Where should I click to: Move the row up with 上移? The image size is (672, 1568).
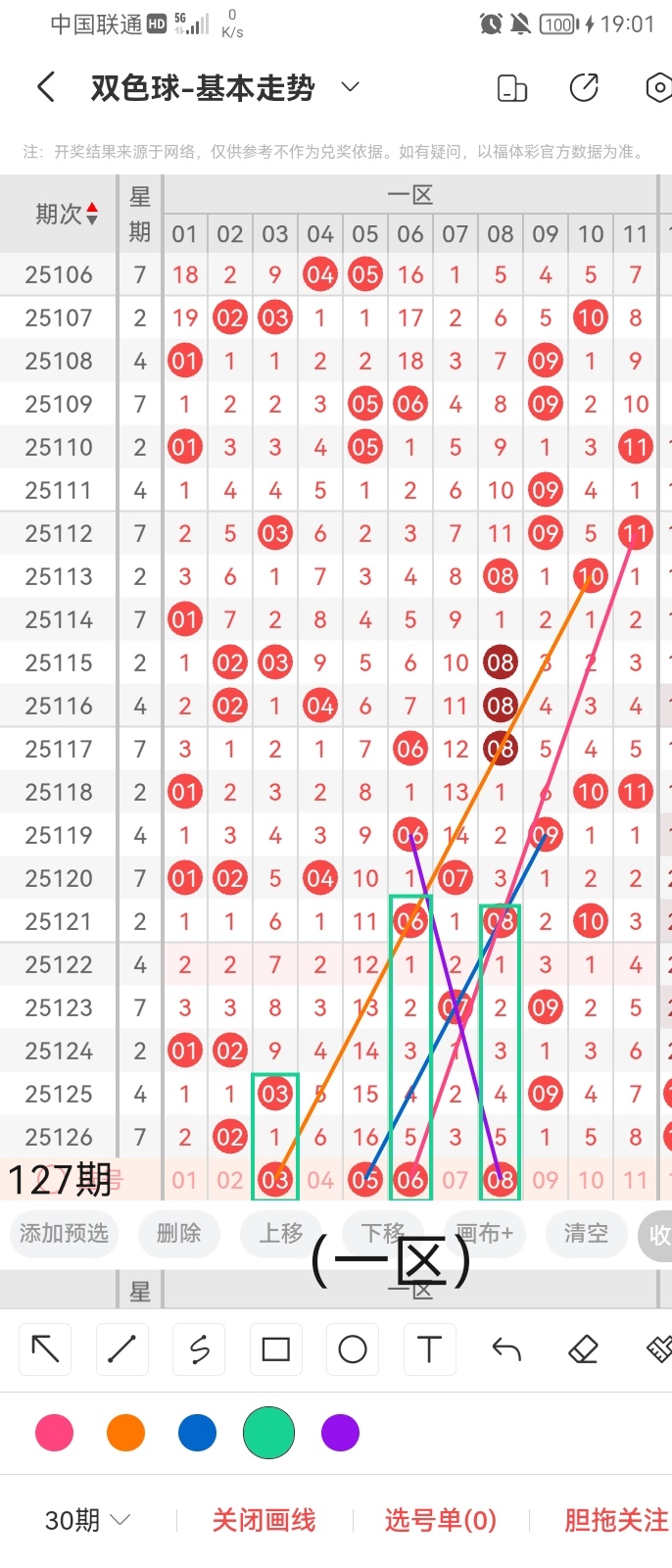coord(281,1233)
